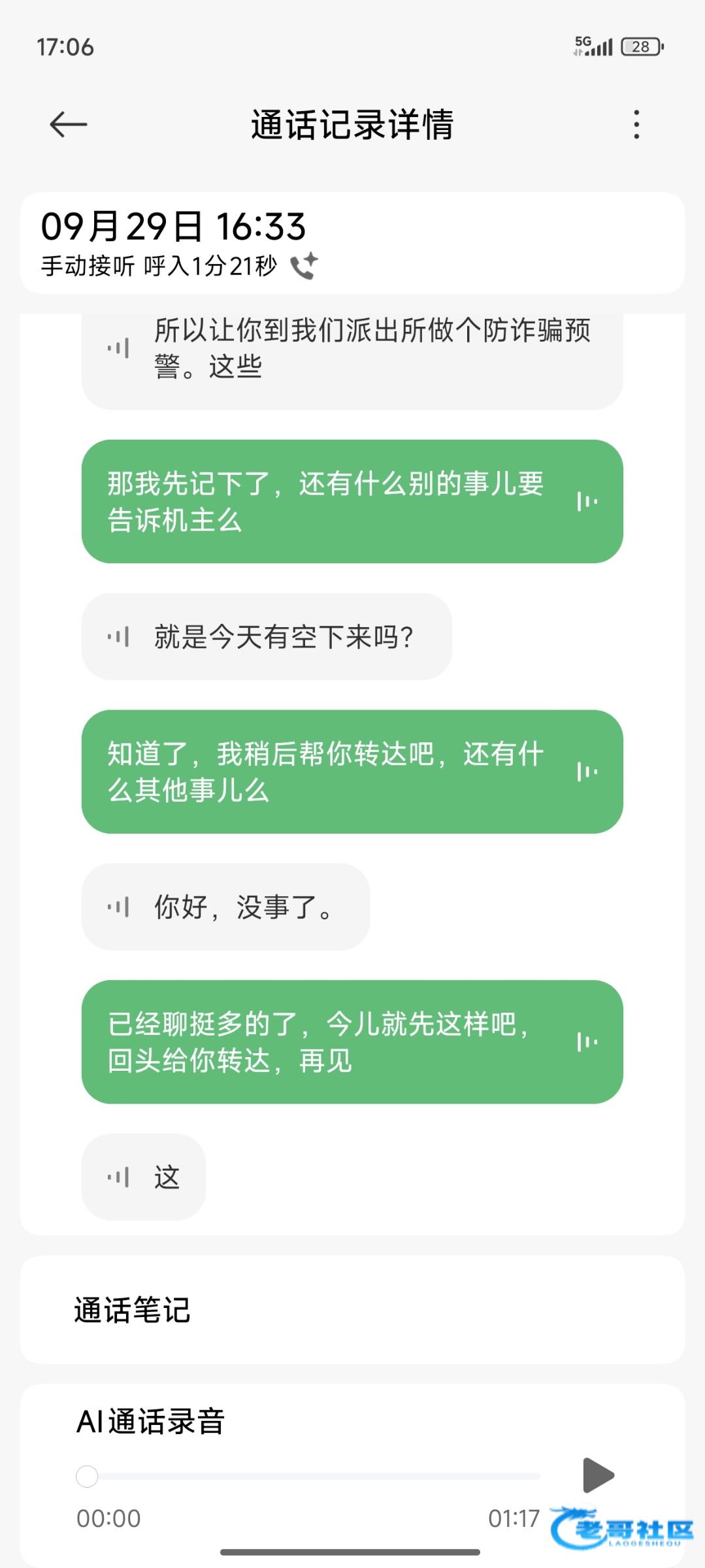Play audio for the last 这 message
This screenshot has width=705, height=1568.
point(119,1177)
